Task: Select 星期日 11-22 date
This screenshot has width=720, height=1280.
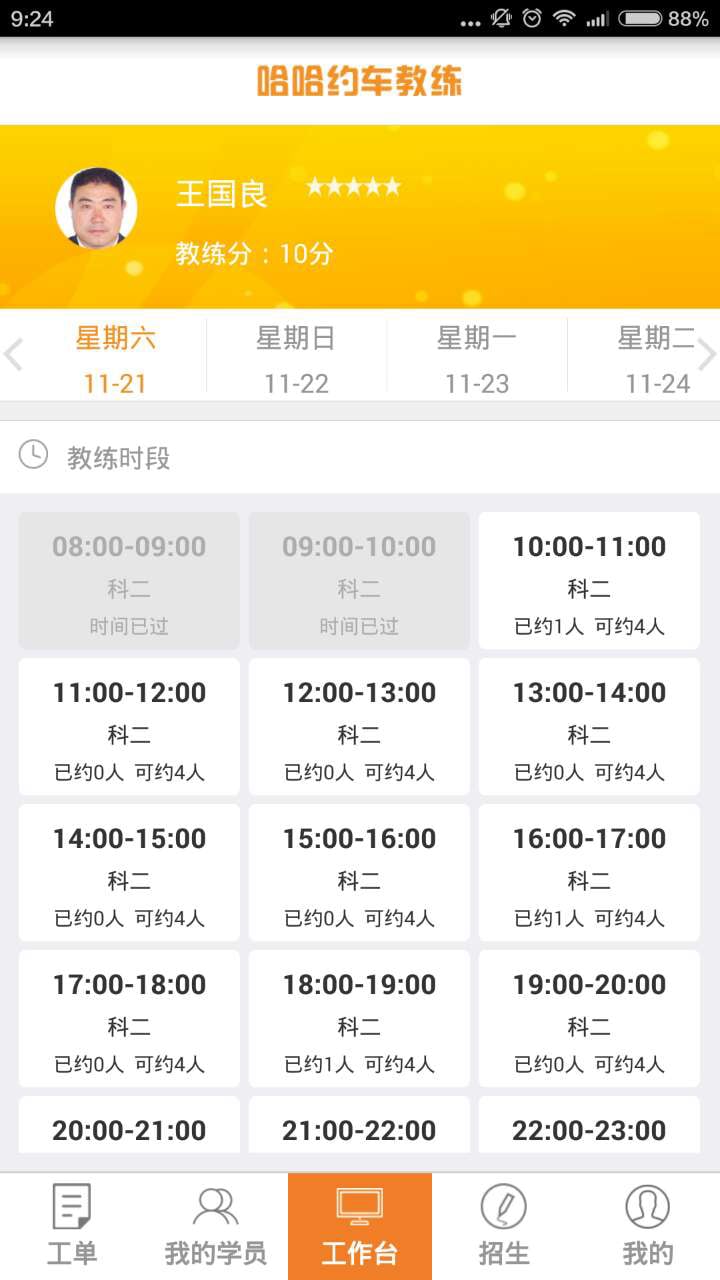Action: pos(296,360)
